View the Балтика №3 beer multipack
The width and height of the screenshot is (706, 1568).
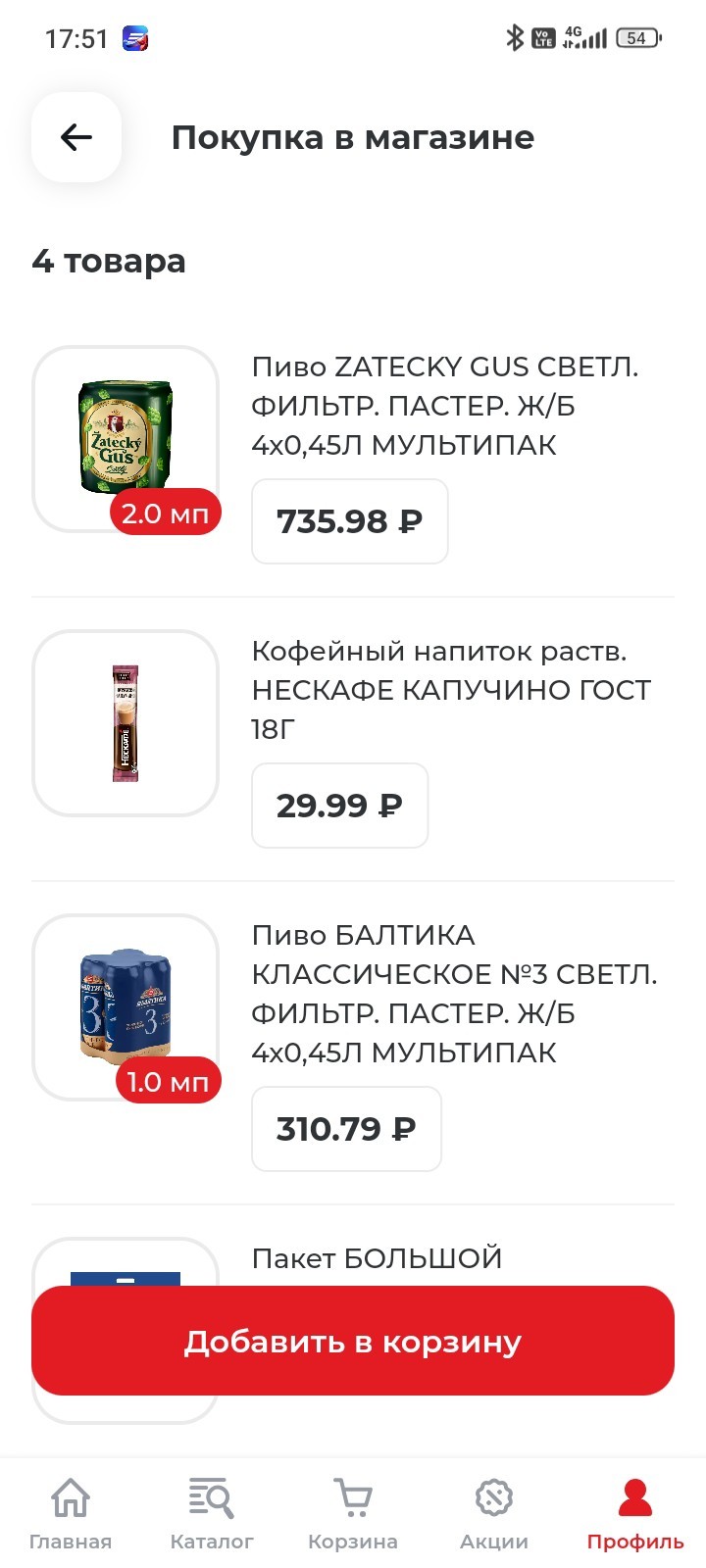(454, 994)
